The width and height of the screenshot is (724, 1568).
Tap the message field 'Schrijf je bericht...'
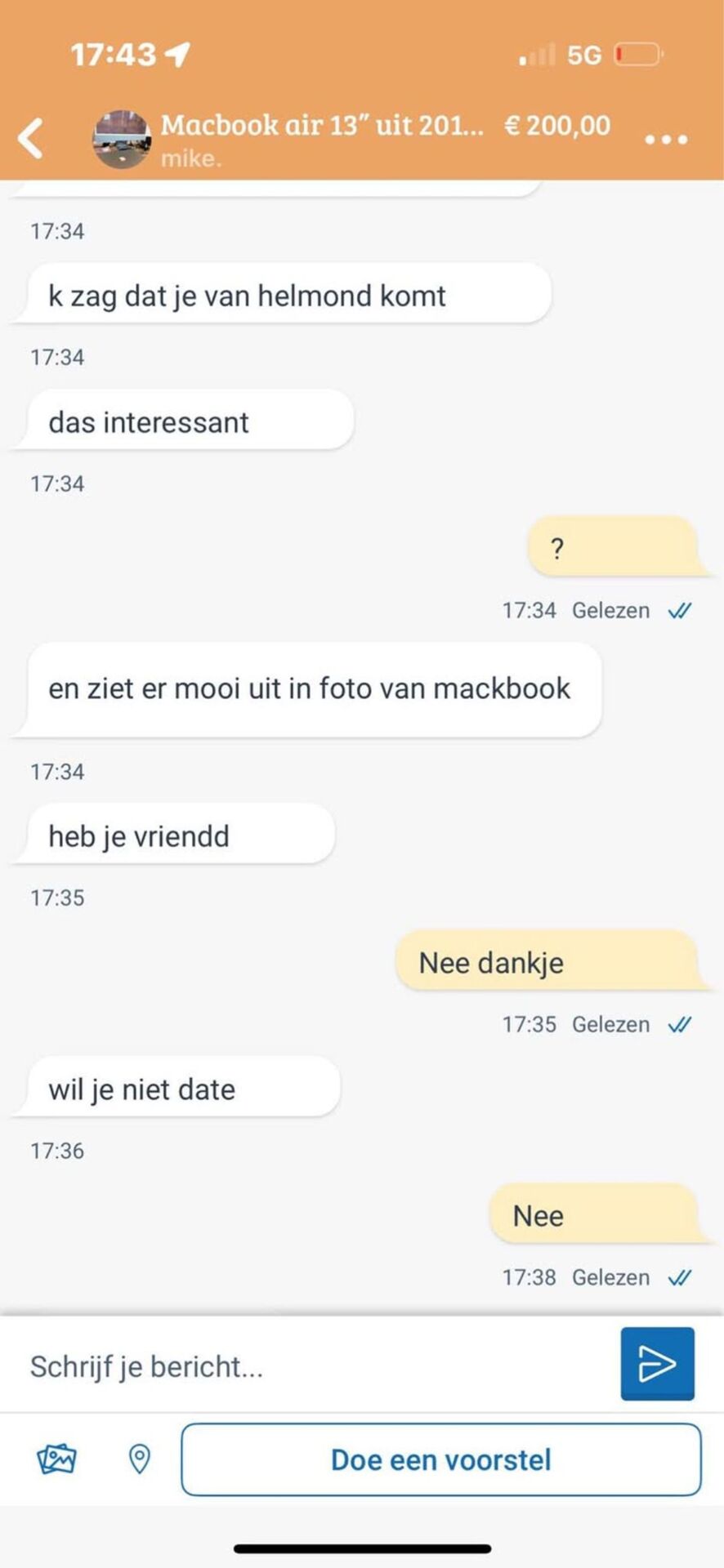[311, 1366]
